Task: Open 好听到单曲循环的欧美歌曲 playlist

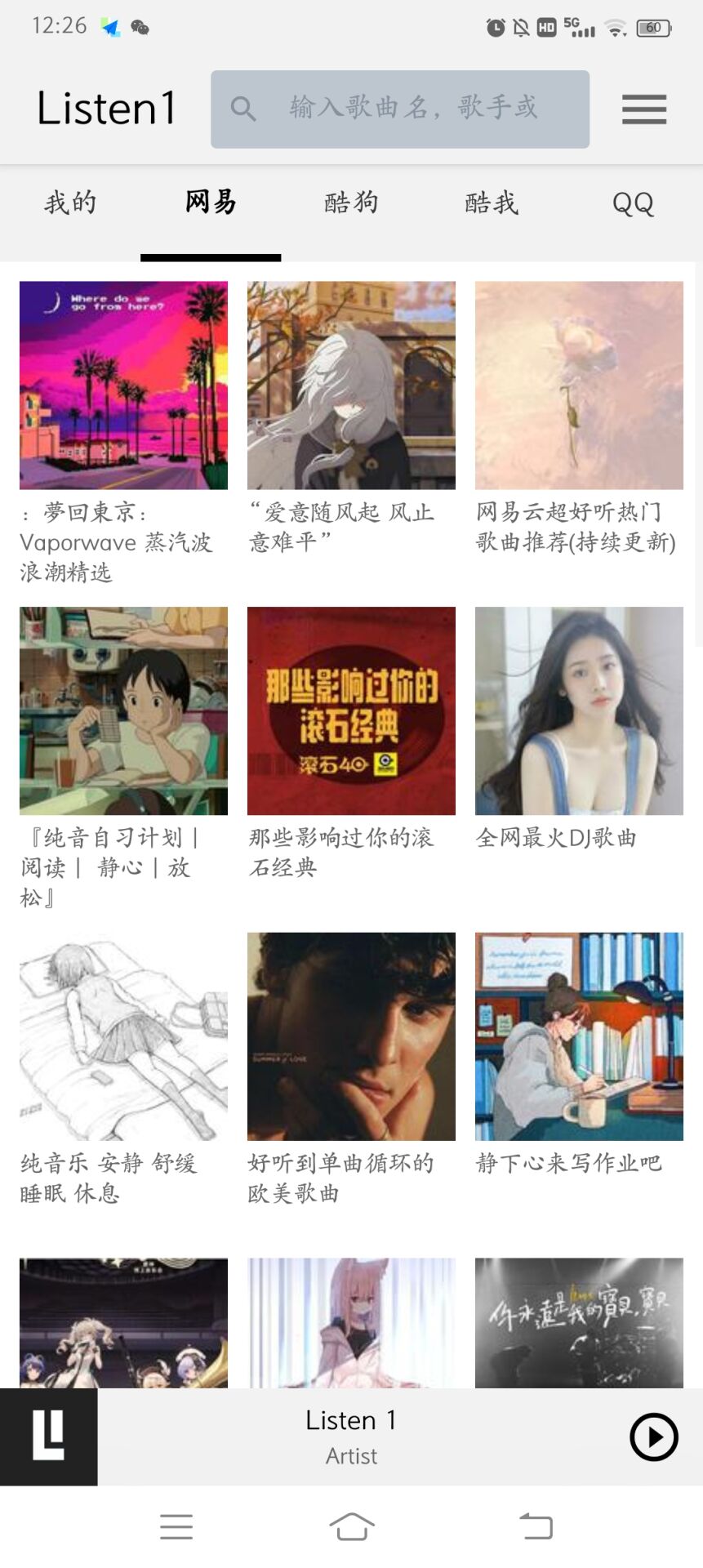Action: (x=351, y=1036)
